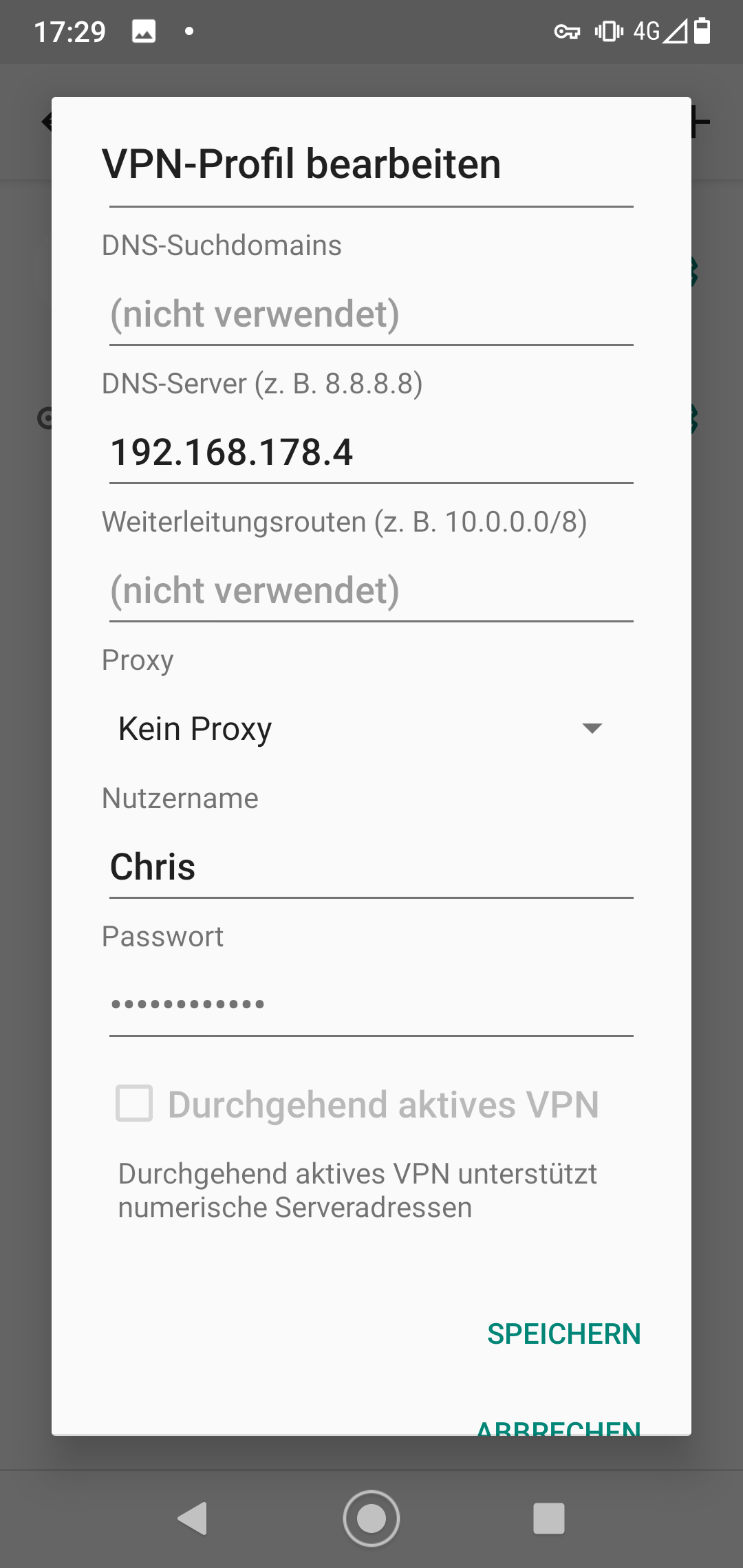
Task: Tap the DNS-Suchdomains input field
Action: pos(371,315)
